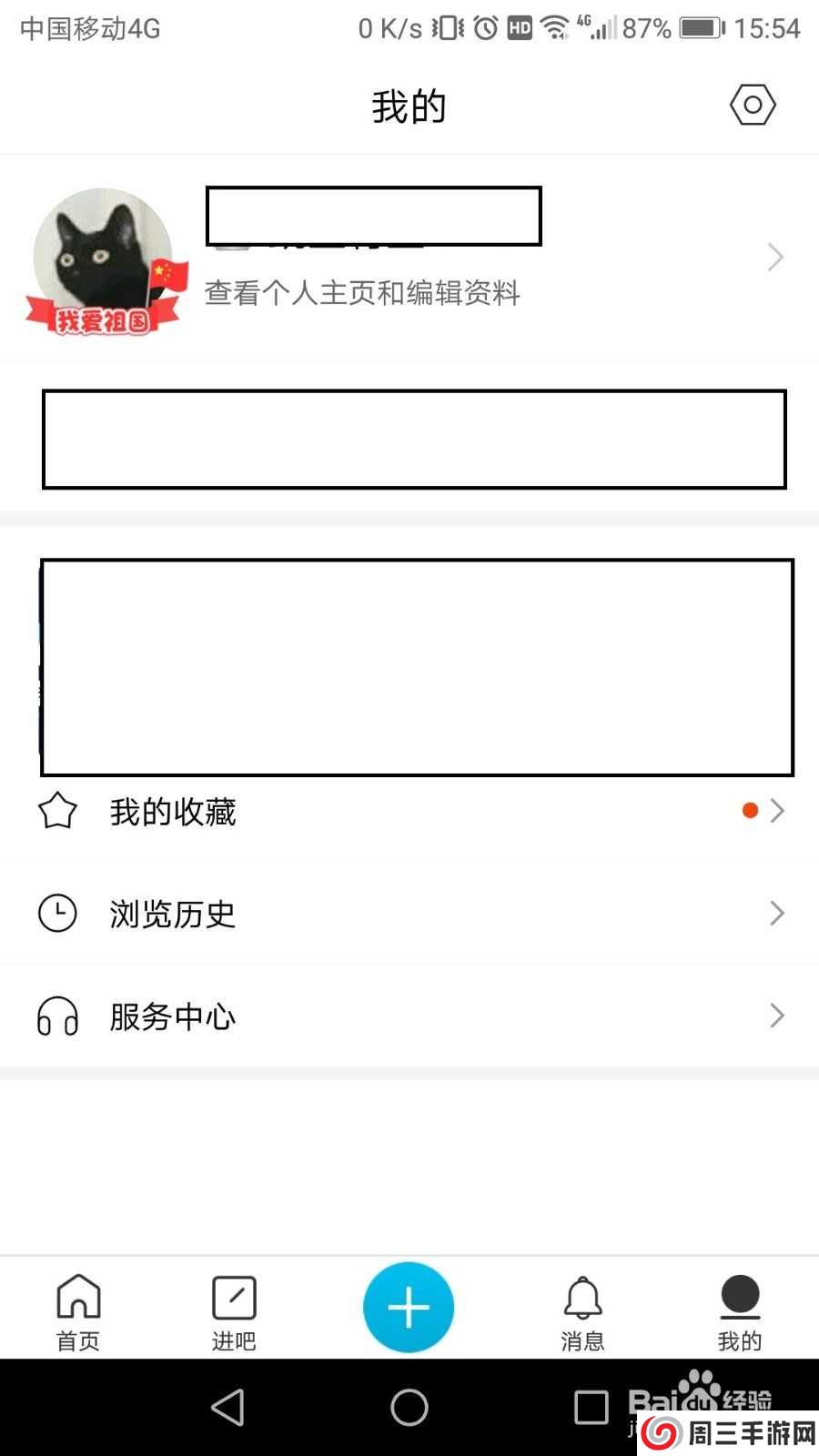Click the clock icon beside 浏览历史
Image resolution: width=819 pixels, height=1456 pixels.
[x=57, y=913]
